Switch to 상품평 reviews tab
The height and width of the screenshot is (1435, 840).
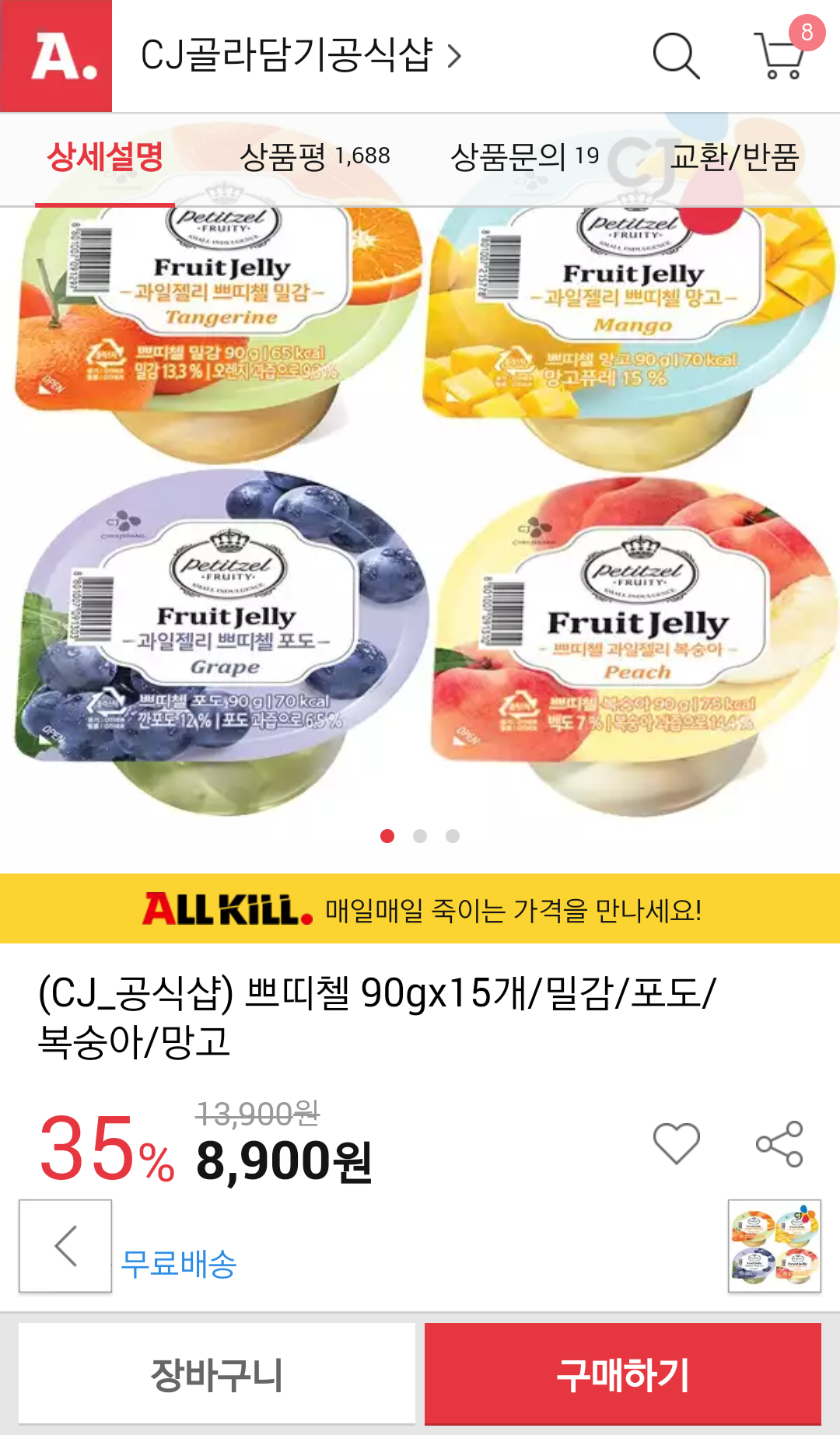[314, 157]
